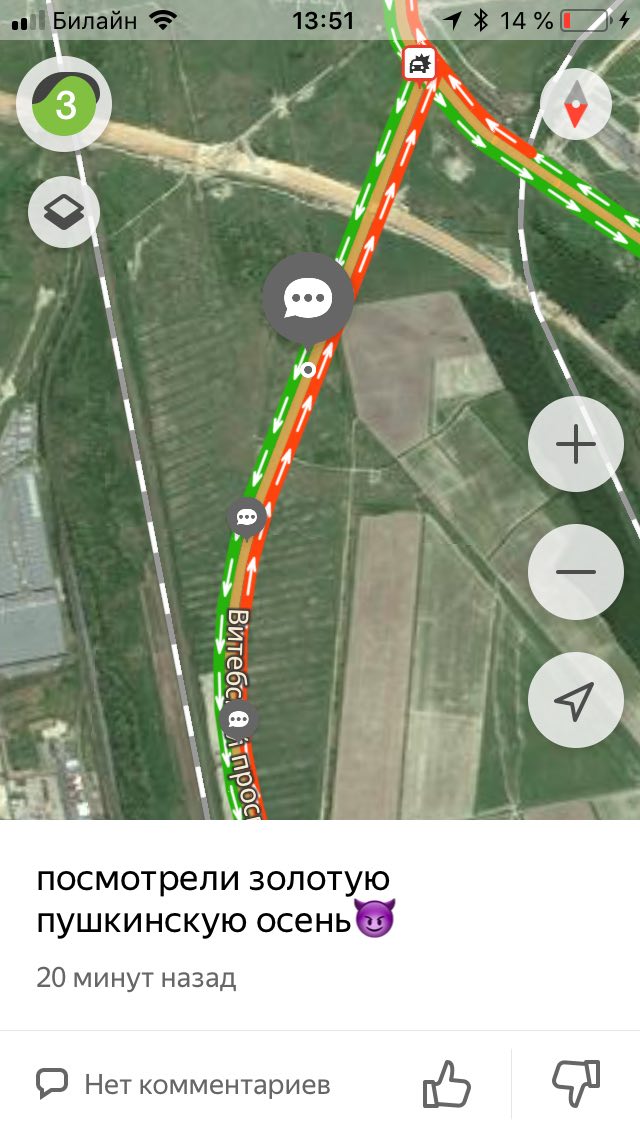
Task: Zoom in on the map
Action: pyautogui.click(x=575, y=444)
